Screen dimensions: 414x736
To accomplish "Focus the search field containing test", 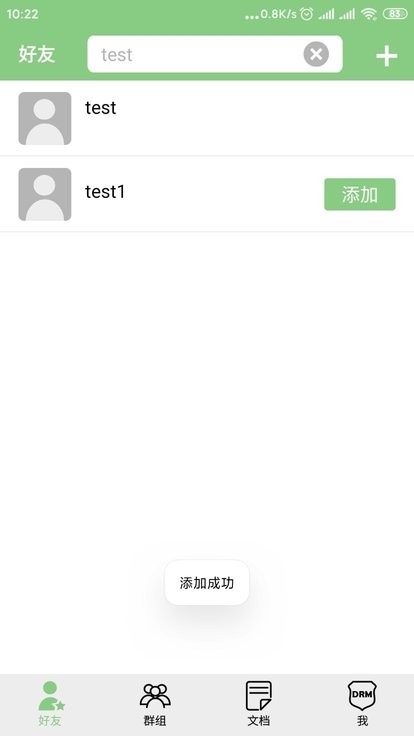I will [215, 54].
